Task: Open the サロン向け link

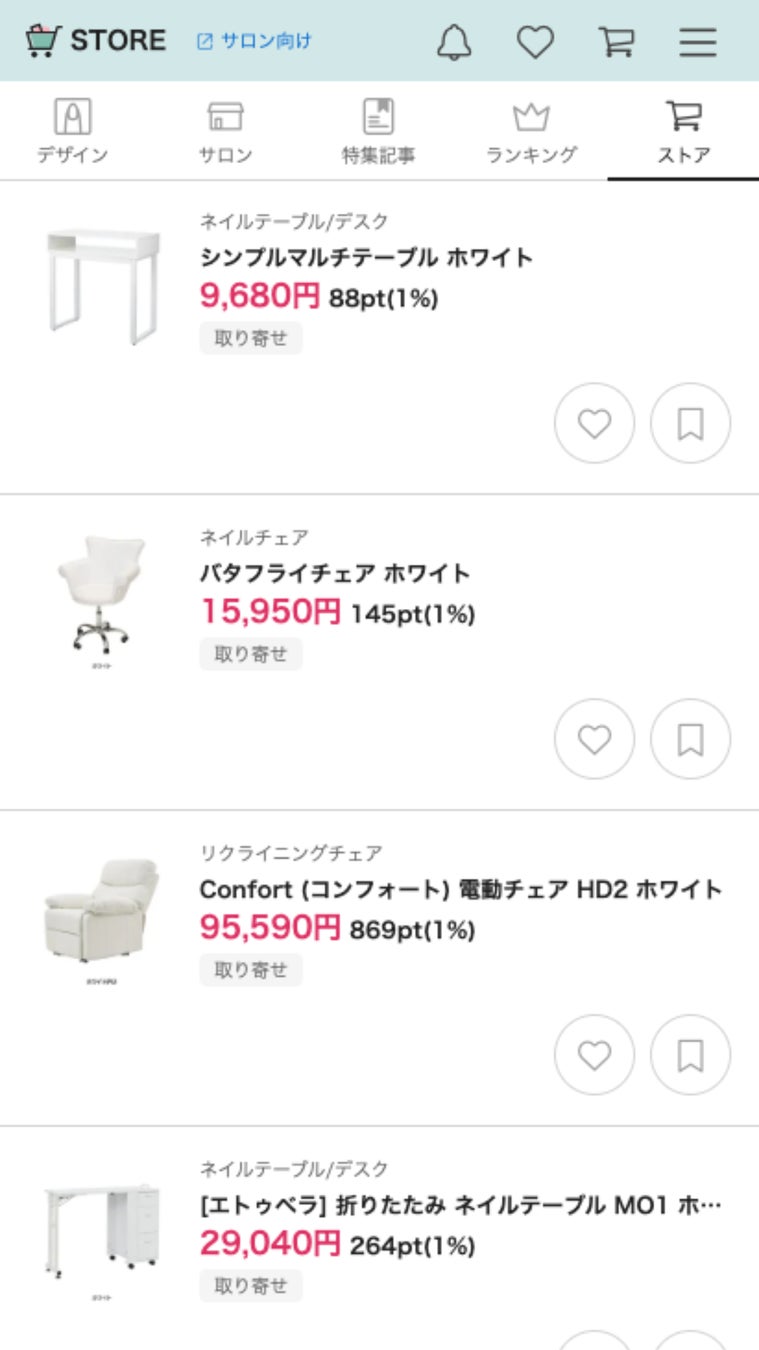Action: (x=254, y=41)
